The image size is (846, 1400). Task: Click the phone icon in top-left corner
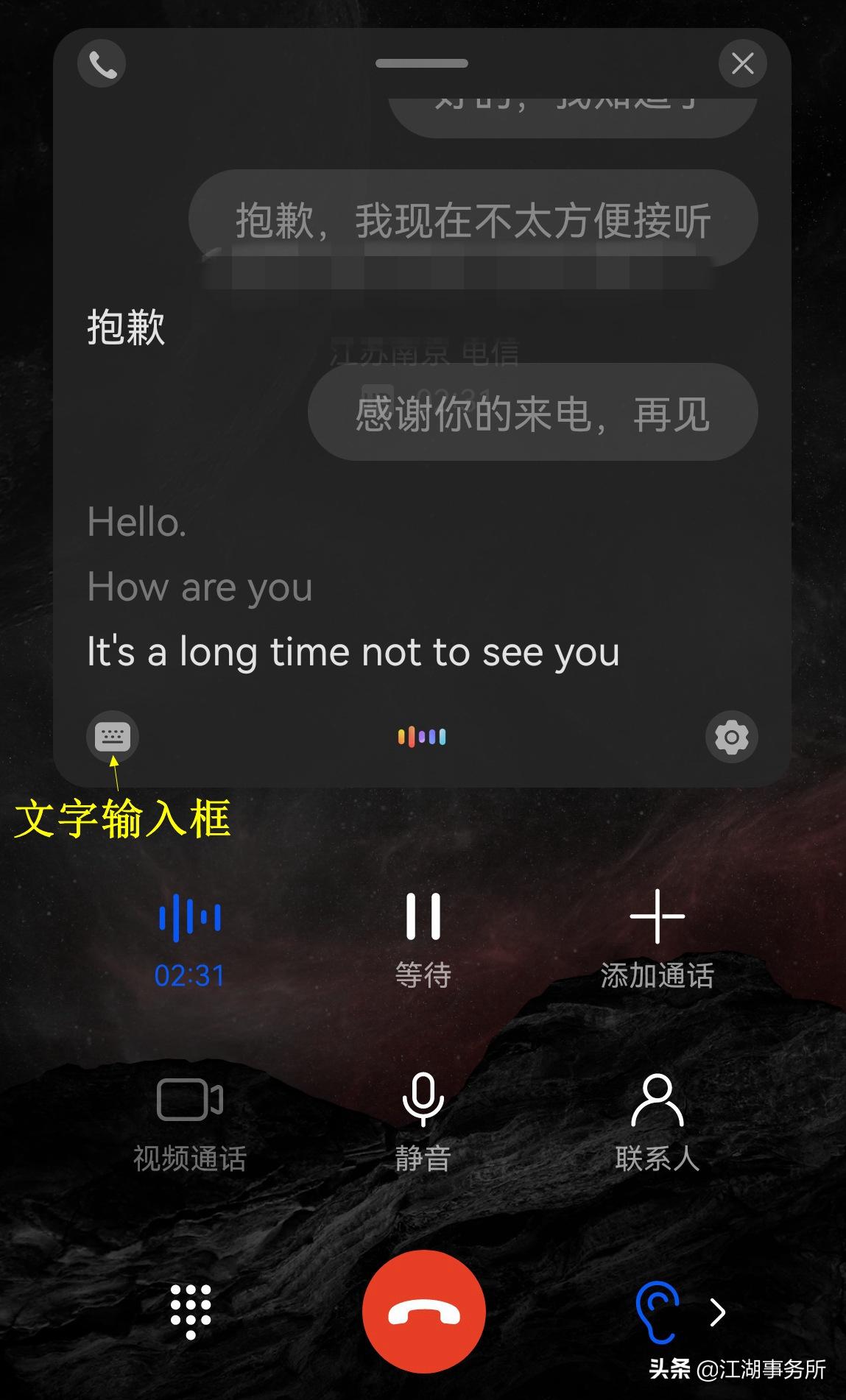(x=101, y=63)
